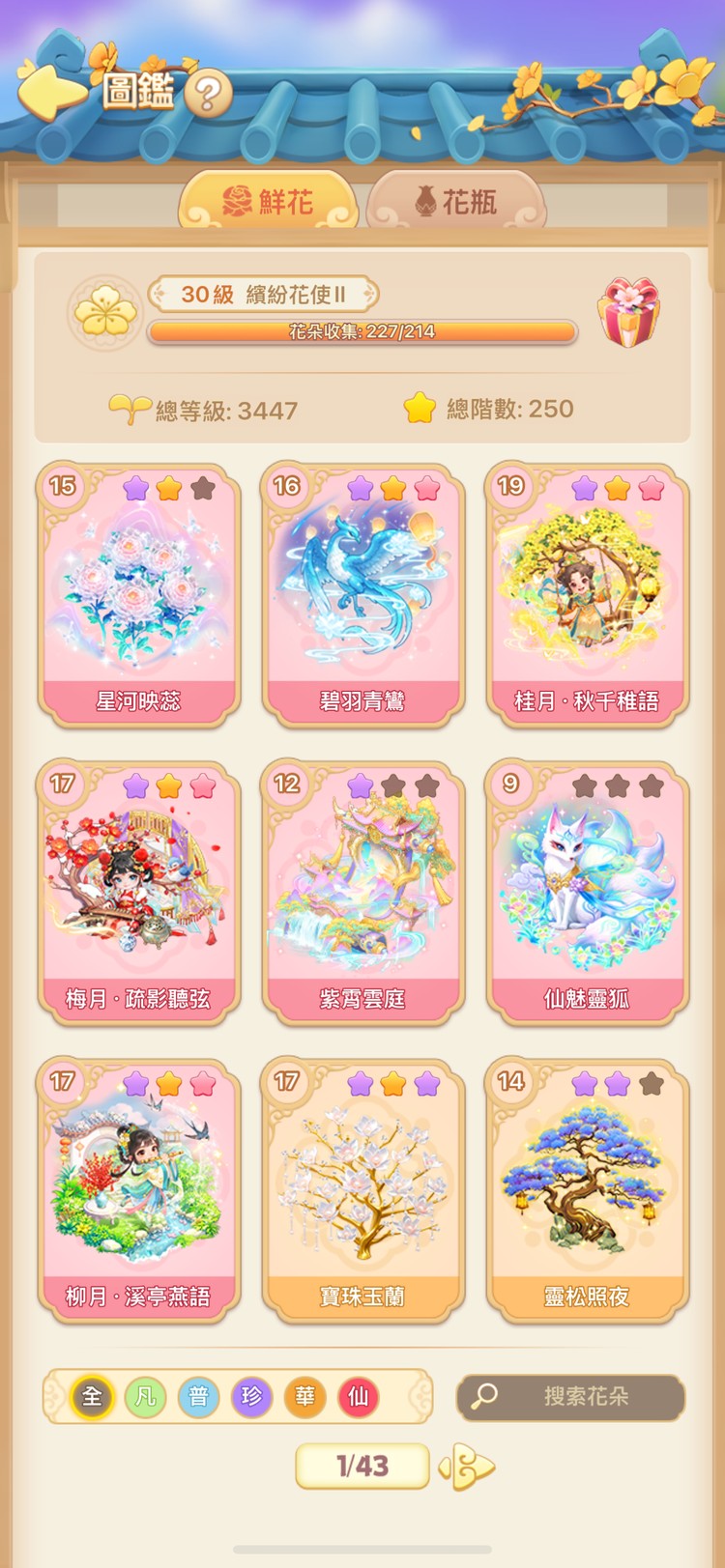The height and width of the screenshot is (1568, 725).
Task: Tap the star icon next to 總階數
Action: [420, 408]
